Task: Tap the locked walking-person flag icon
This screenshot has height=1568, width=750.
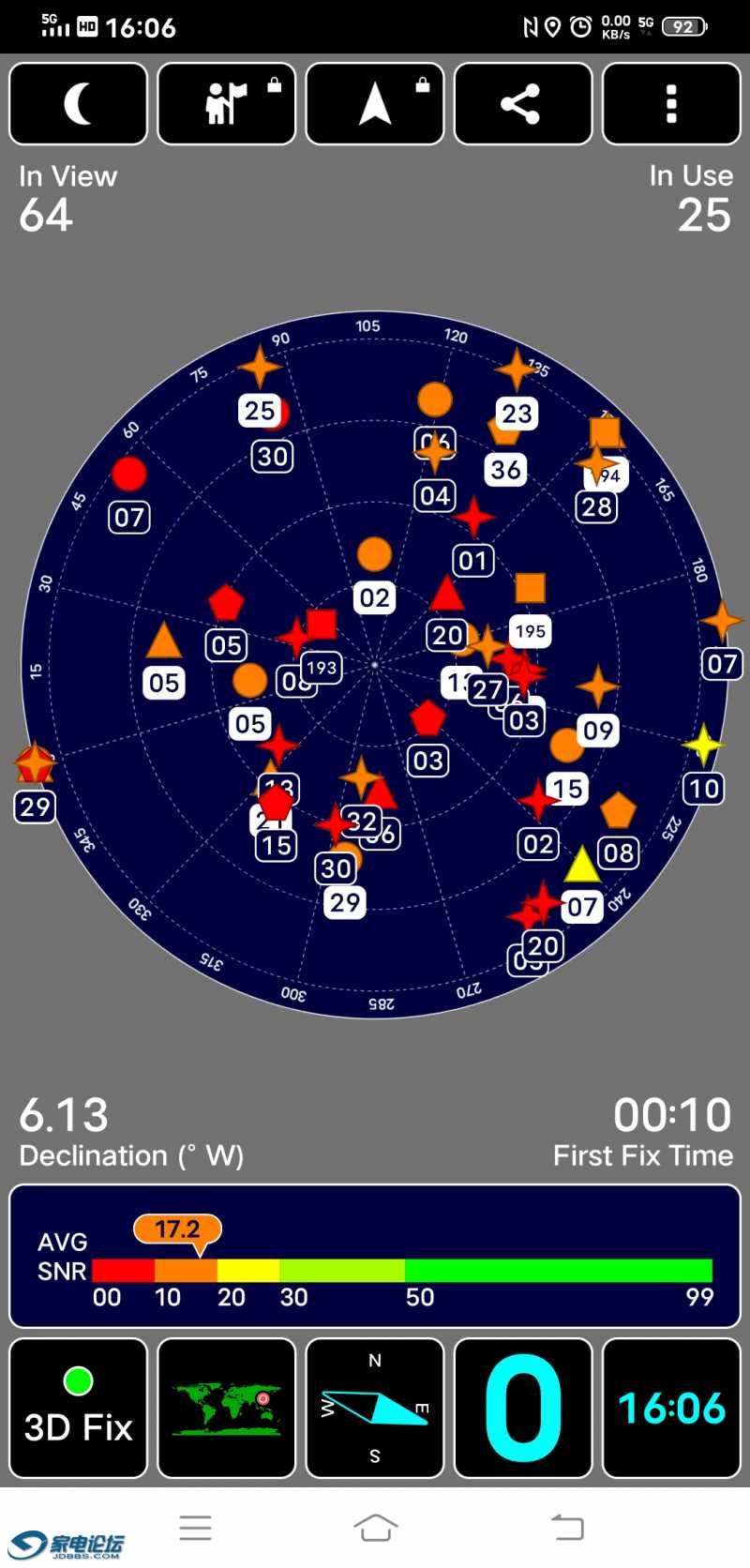Action: coord(226,103)
